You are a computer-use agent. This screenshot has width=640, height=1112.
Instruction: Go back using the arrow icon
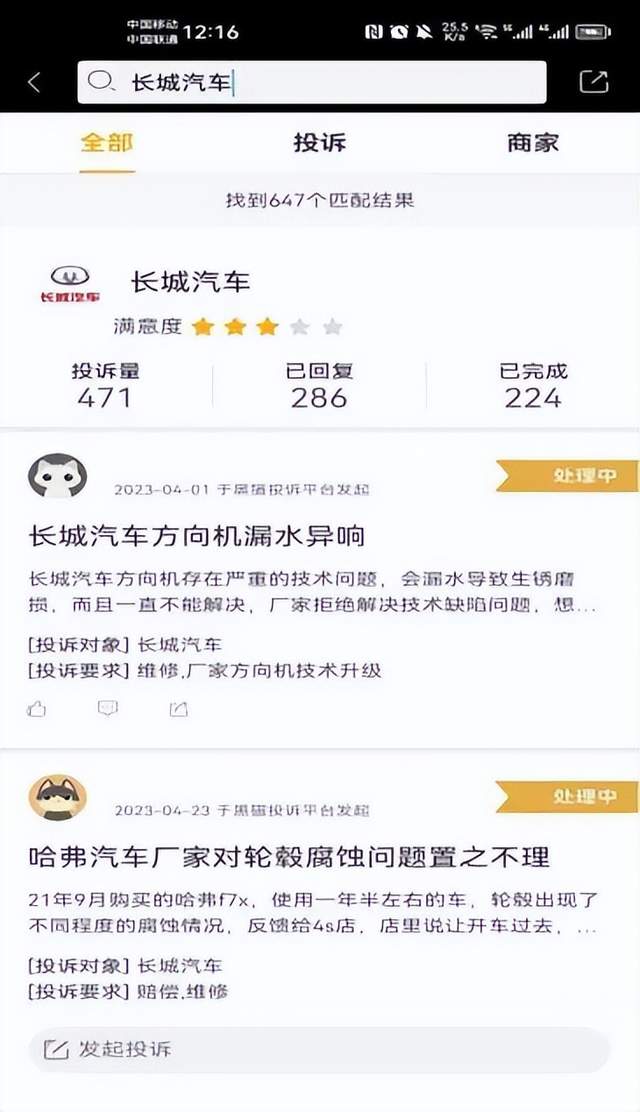coord(34,82)
